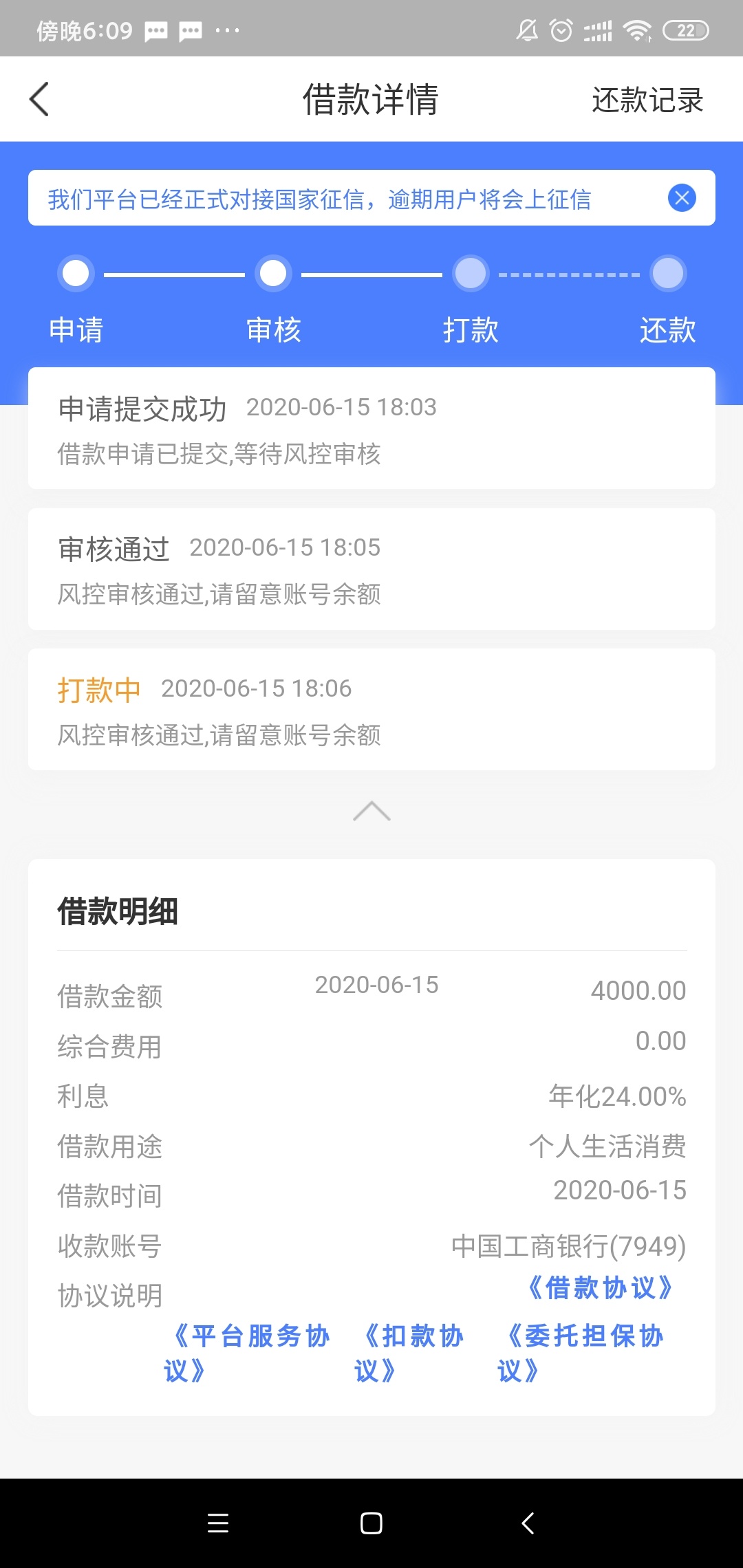Viewport: 743px width, 1568px height.
Task: Open 还款记录 repayment records
Action: [647, 100]
